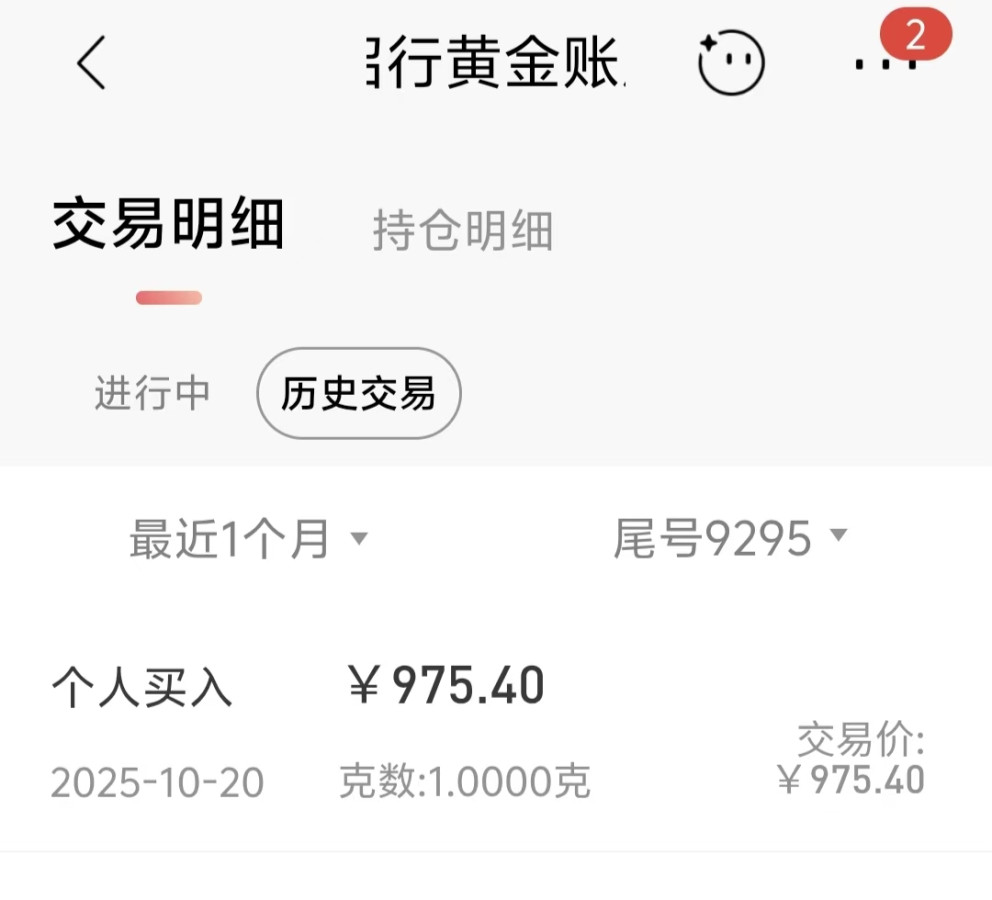Screen dimensions: 992x900
Task: Switch to the 持仓明细 tab
Action: click(462, 231)
